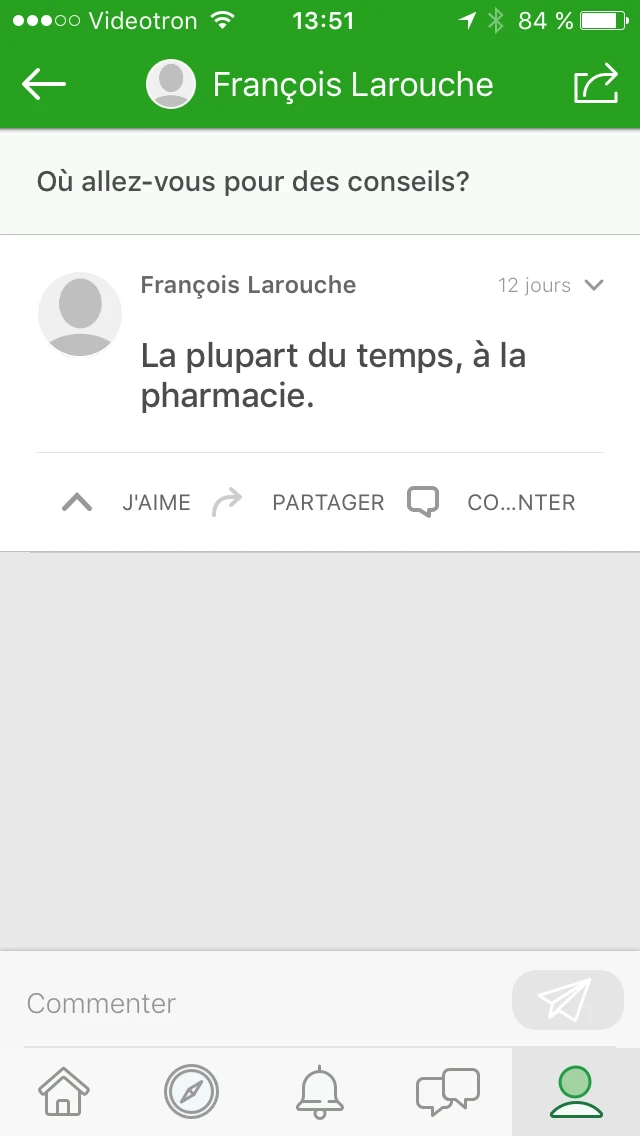Tap PARTAGER to share the answer
Viewport: 640px width, 1136px height.
click(300, 502)
